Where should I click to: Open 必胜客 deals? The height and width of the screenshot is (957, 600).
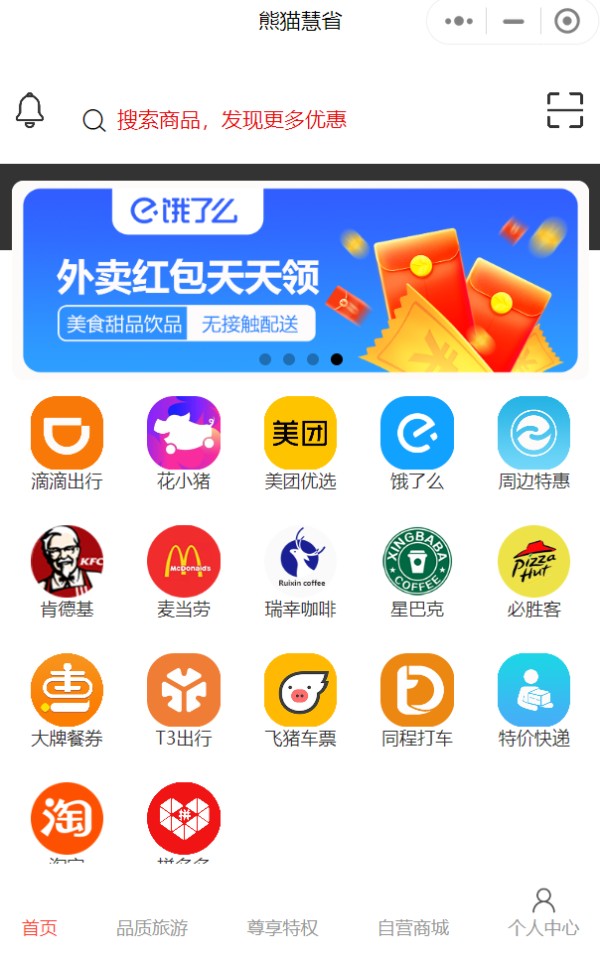tap(534, 561)
